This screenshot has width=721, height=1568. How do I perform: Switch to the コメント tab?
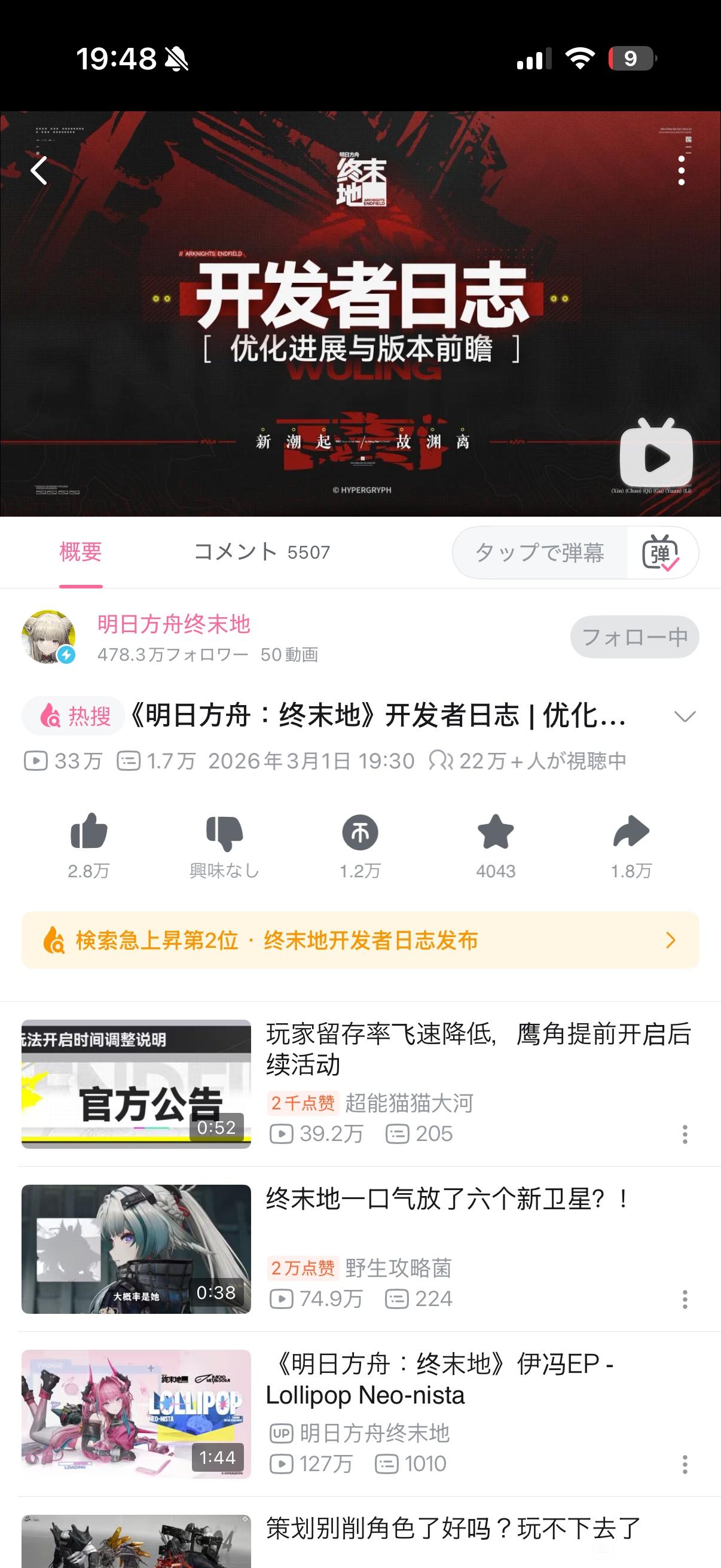(262, 552)
